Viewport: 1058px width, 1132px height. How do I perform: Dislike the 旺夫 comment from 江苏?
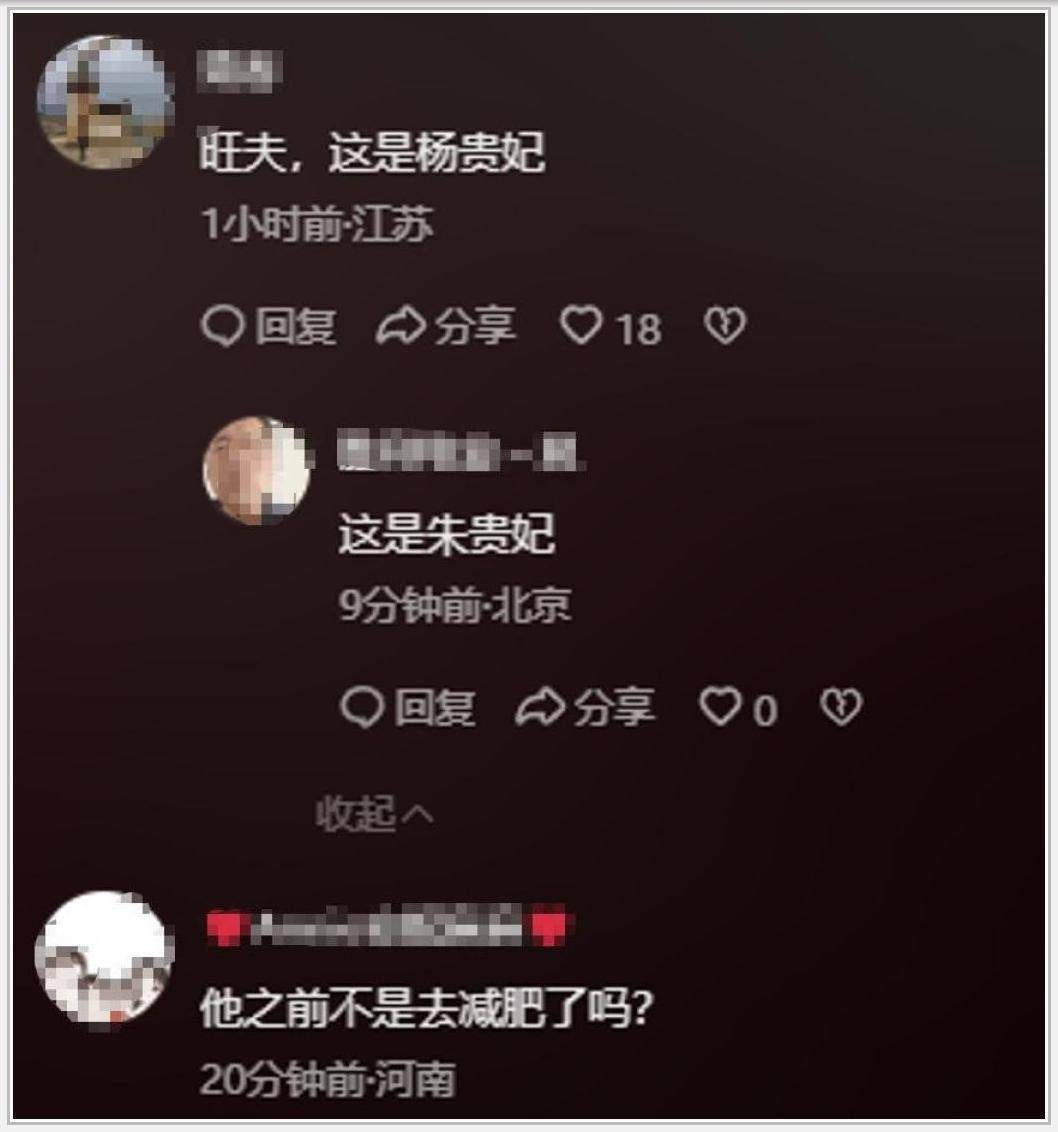pos(725,326)
